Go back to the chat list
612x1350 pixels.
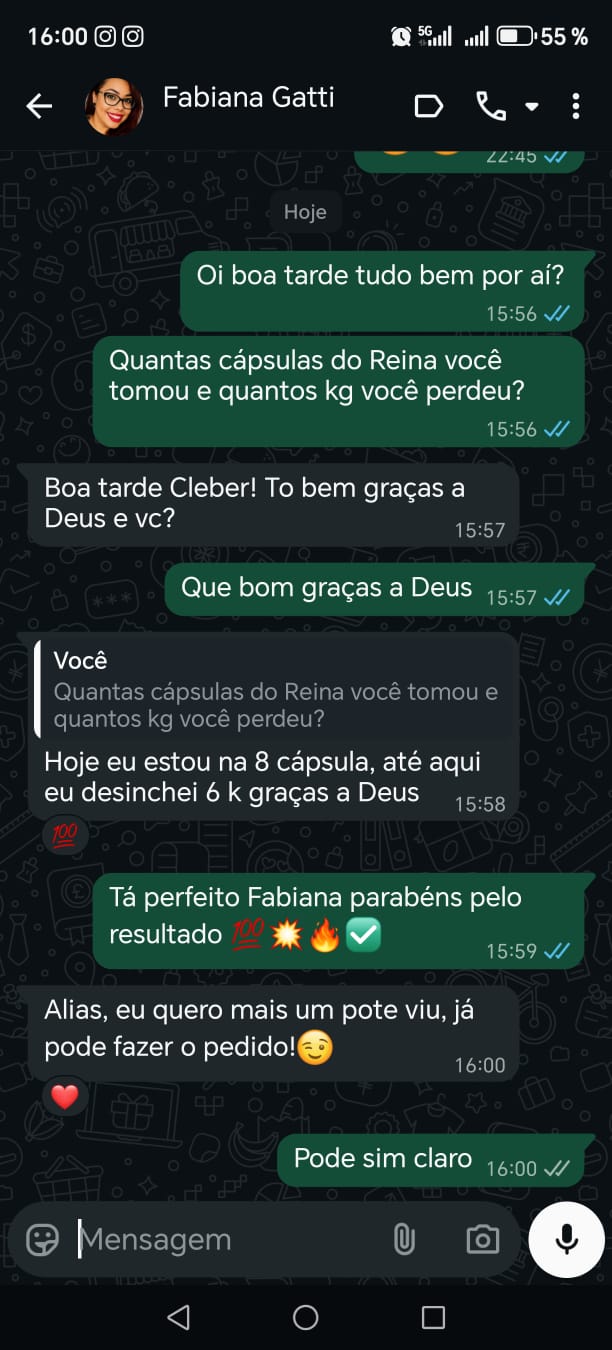click(39, 106)
